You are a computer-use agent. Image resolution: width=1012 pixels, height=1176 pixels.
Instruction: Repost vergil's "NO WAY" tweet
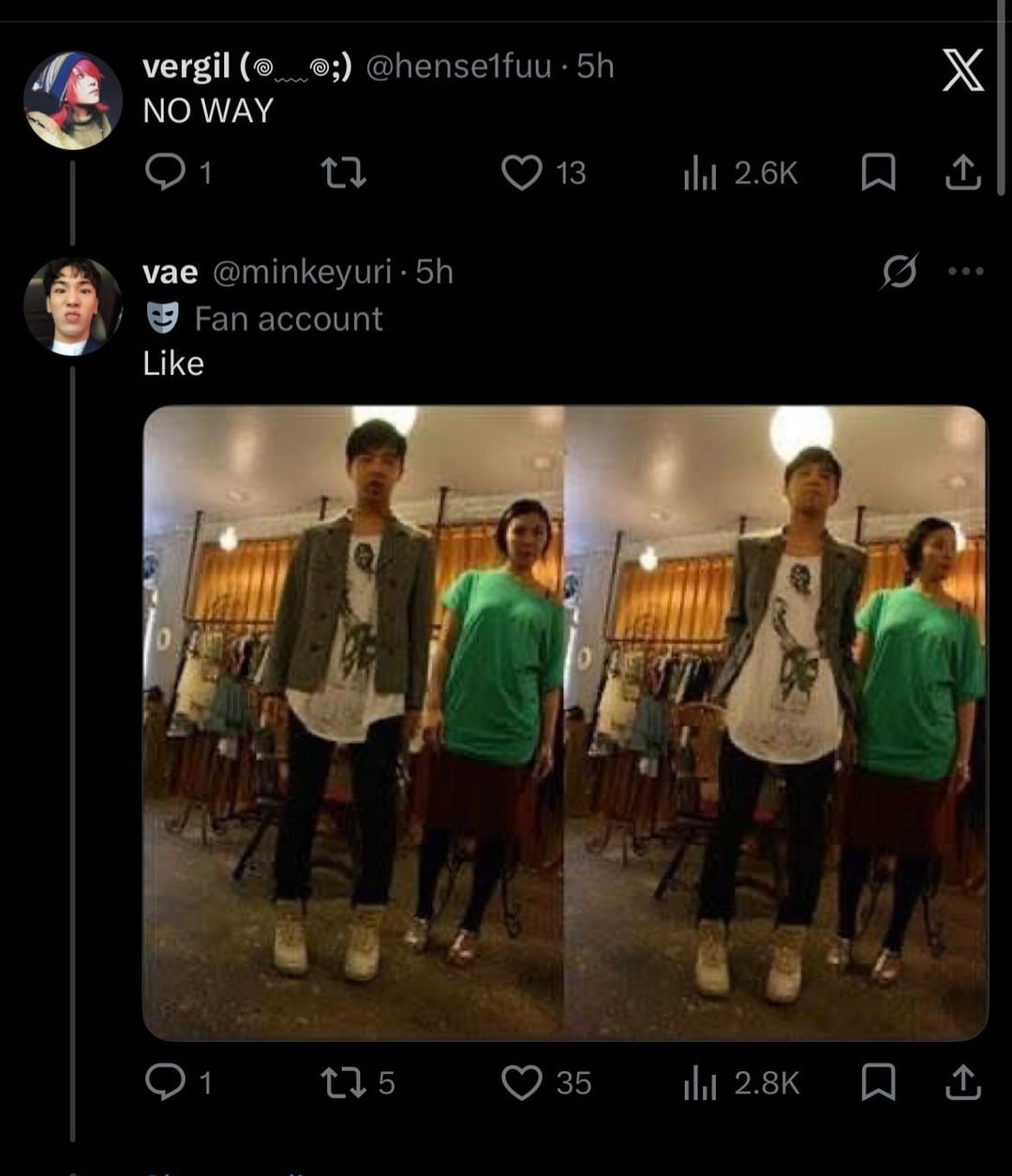point(343,172)
